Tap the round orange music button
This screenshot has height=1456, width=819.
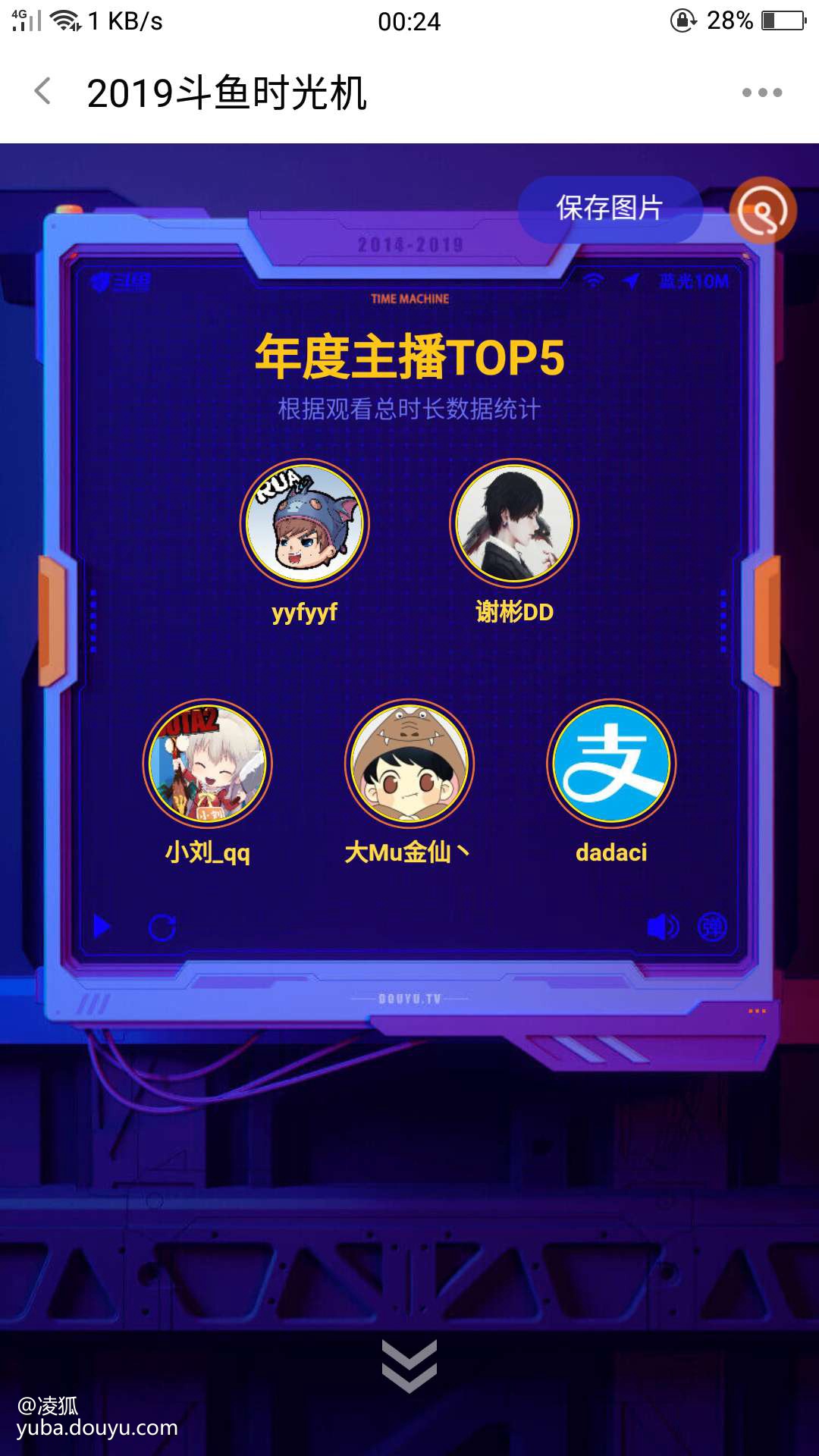762,211
